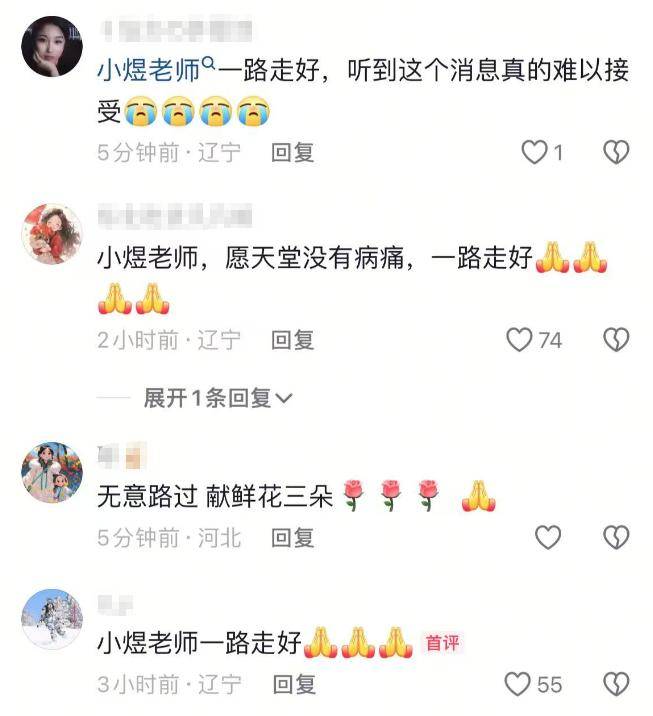
Task: Like the comment ending with crying emojis
Action: [x=536, y=152]
